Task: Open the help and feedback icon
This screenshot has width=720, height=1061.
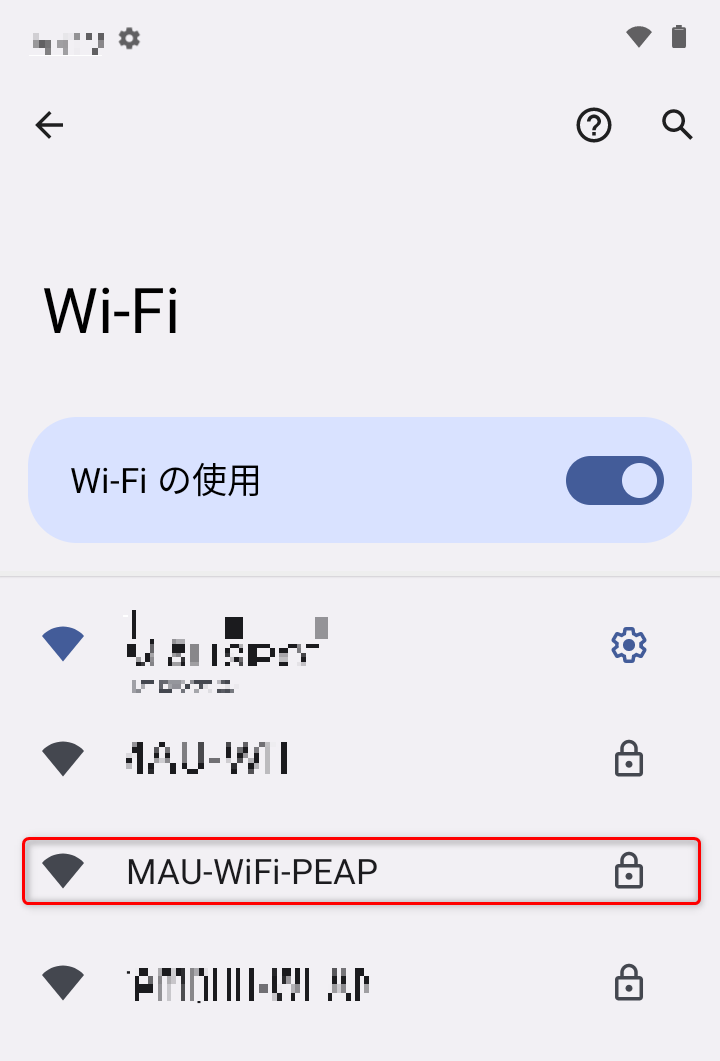Action: point(594,125)
